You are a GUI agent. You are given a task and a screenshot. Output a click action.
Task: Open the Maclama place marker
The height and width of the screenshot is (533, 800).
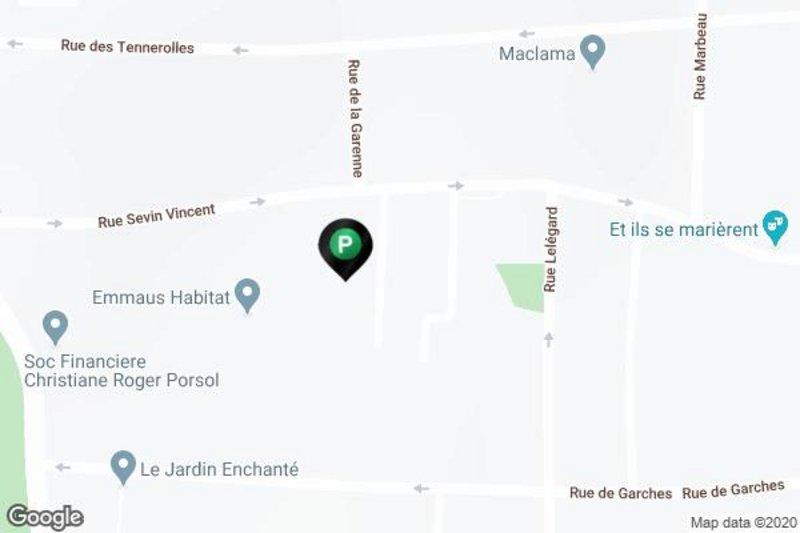pos(594,50)
